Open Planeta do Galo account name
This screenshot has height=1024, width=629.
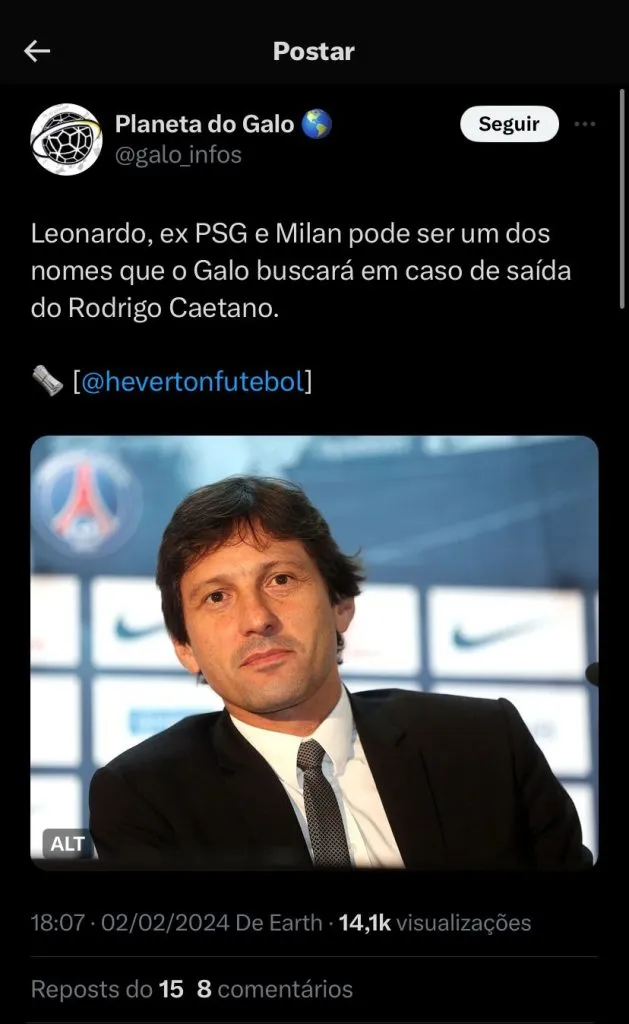point(205,124)
